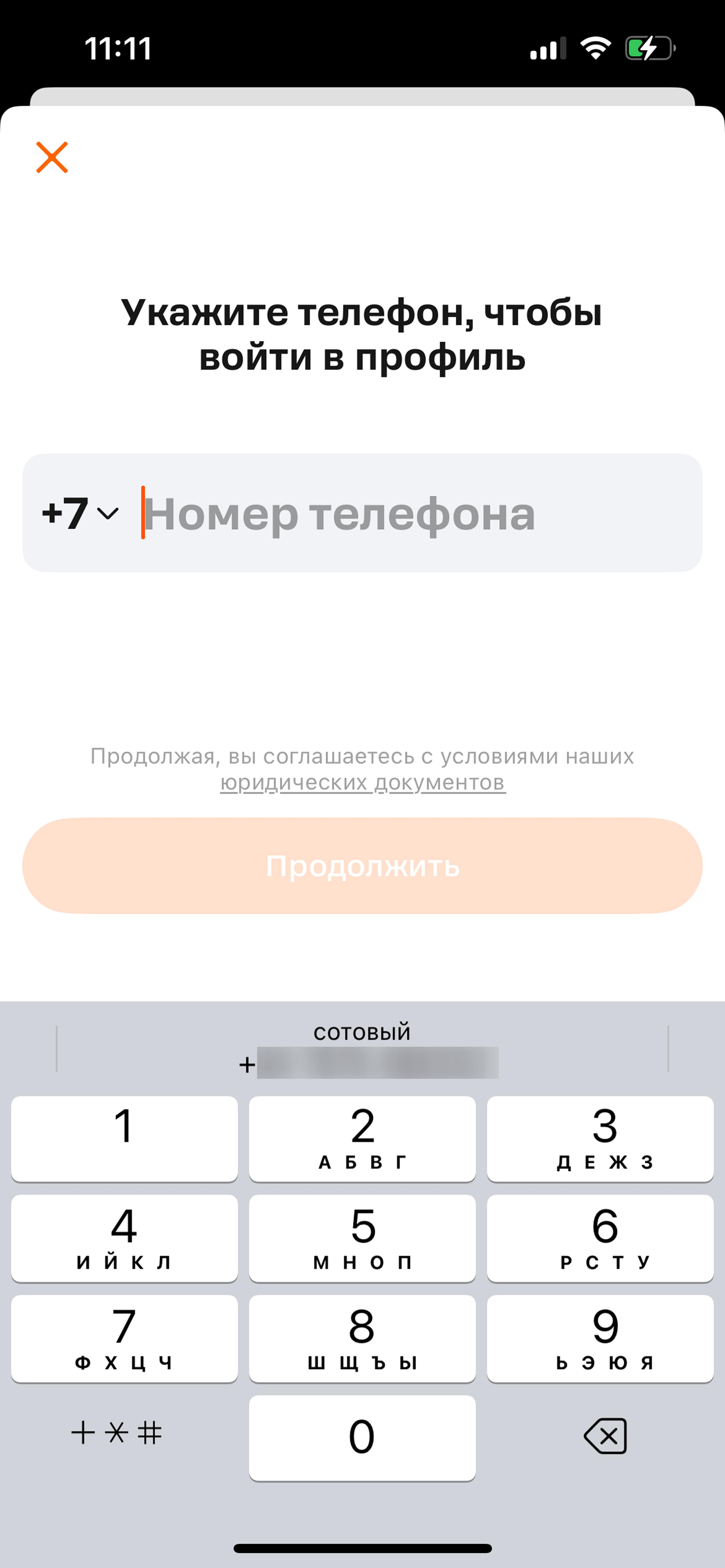This screenshot has height=1568, width=725.
Task: Type digit 9 on the keypad
Action: click(600, 1338)
